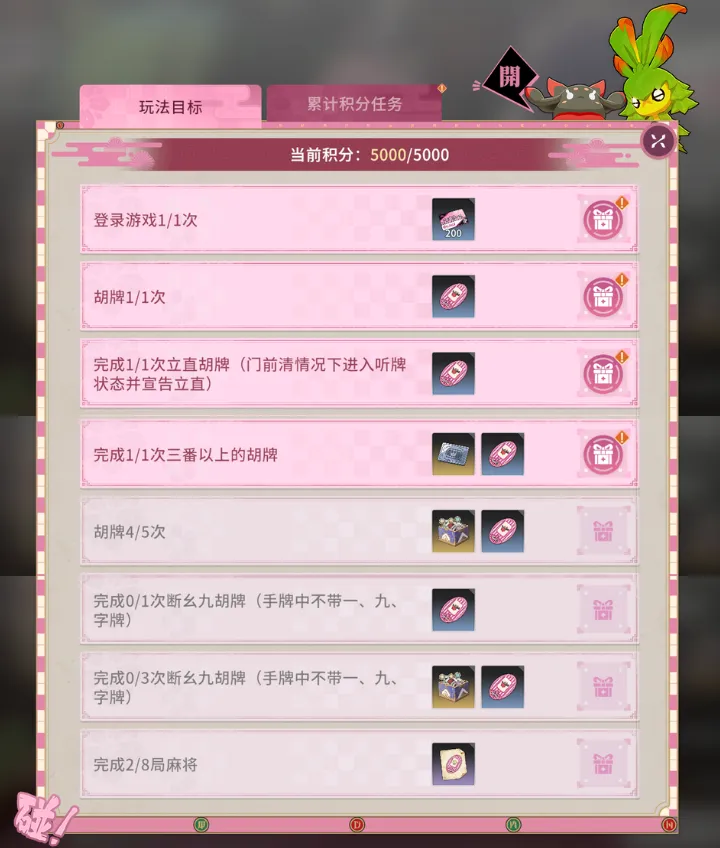Select the 玩法目标 tab

[170, 106]
